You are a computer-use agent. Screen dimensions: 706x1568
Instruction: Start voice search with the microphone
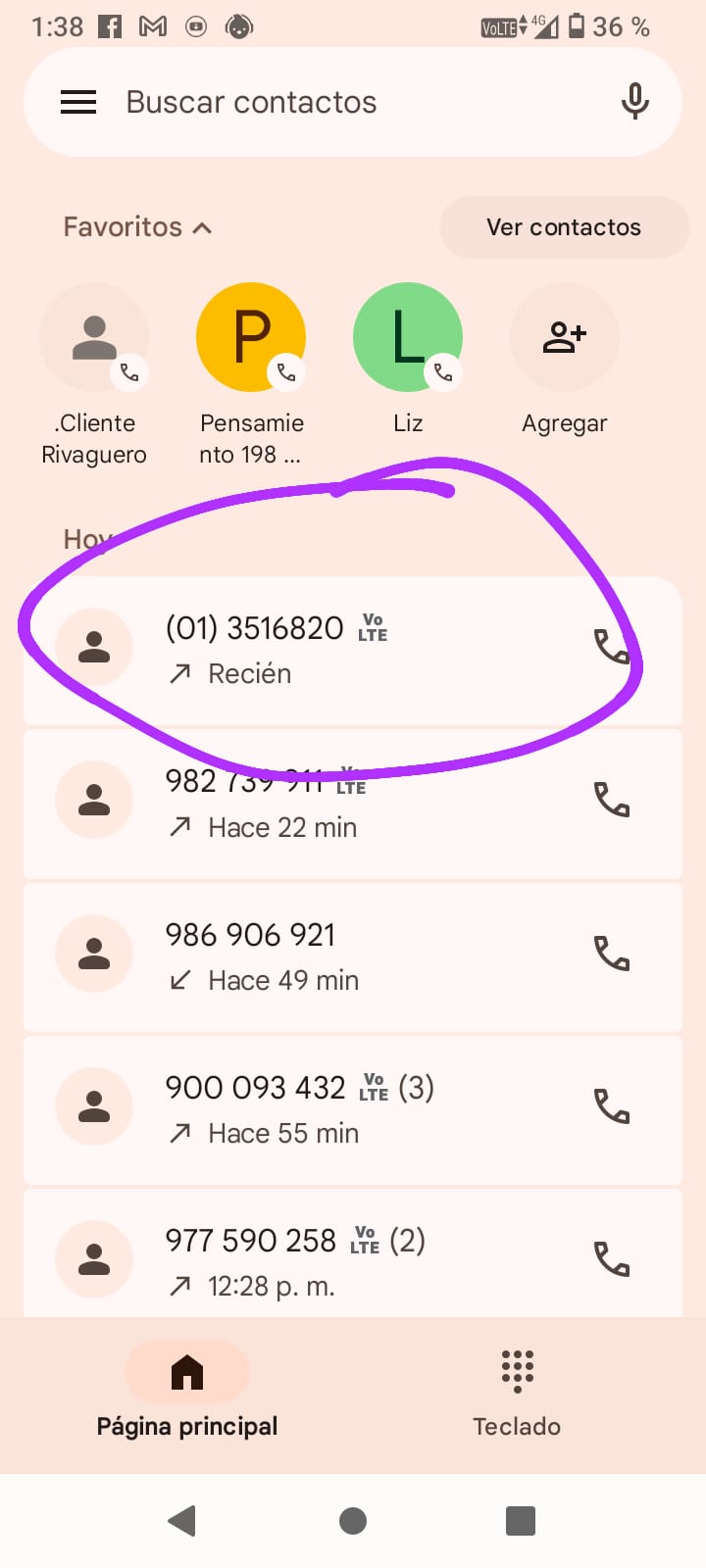pos(635,101)
